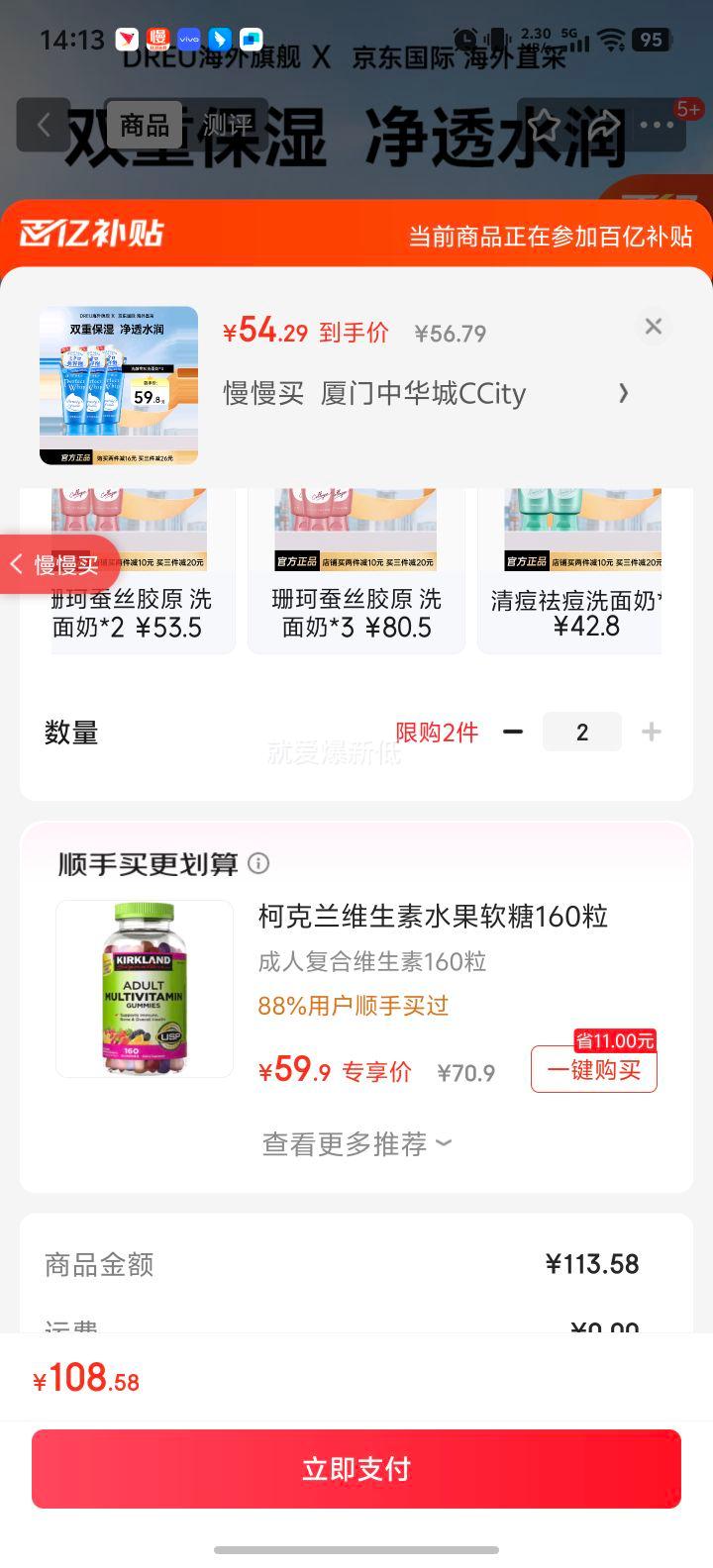Add vitamin gummies with 一键购买
Viewport: 713px width, 1568px height.
click(x=594, y=1070)
